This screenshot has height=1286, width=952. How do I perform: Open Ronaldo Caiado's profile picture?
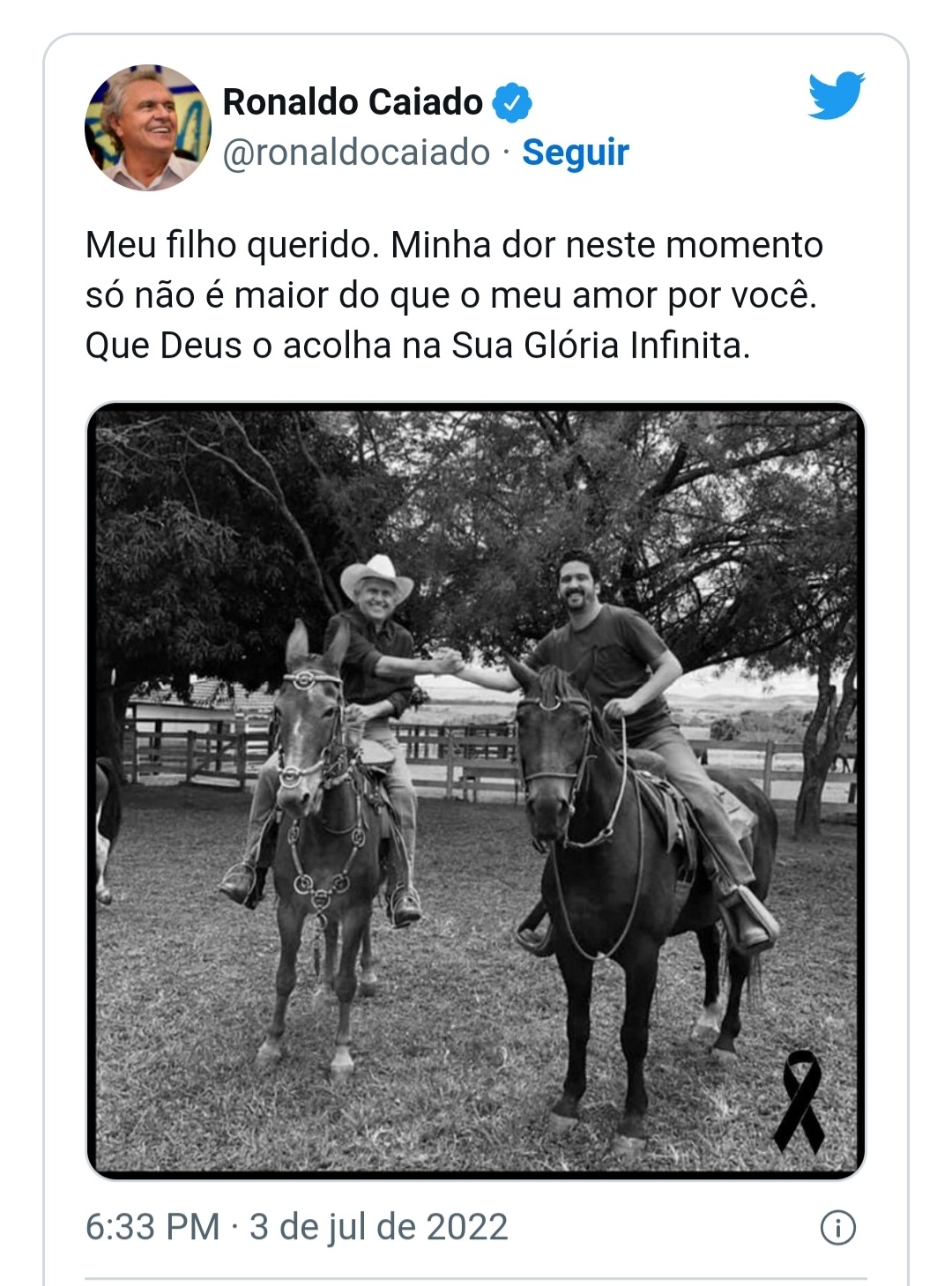pyautogui.click(x=147, y=128)
